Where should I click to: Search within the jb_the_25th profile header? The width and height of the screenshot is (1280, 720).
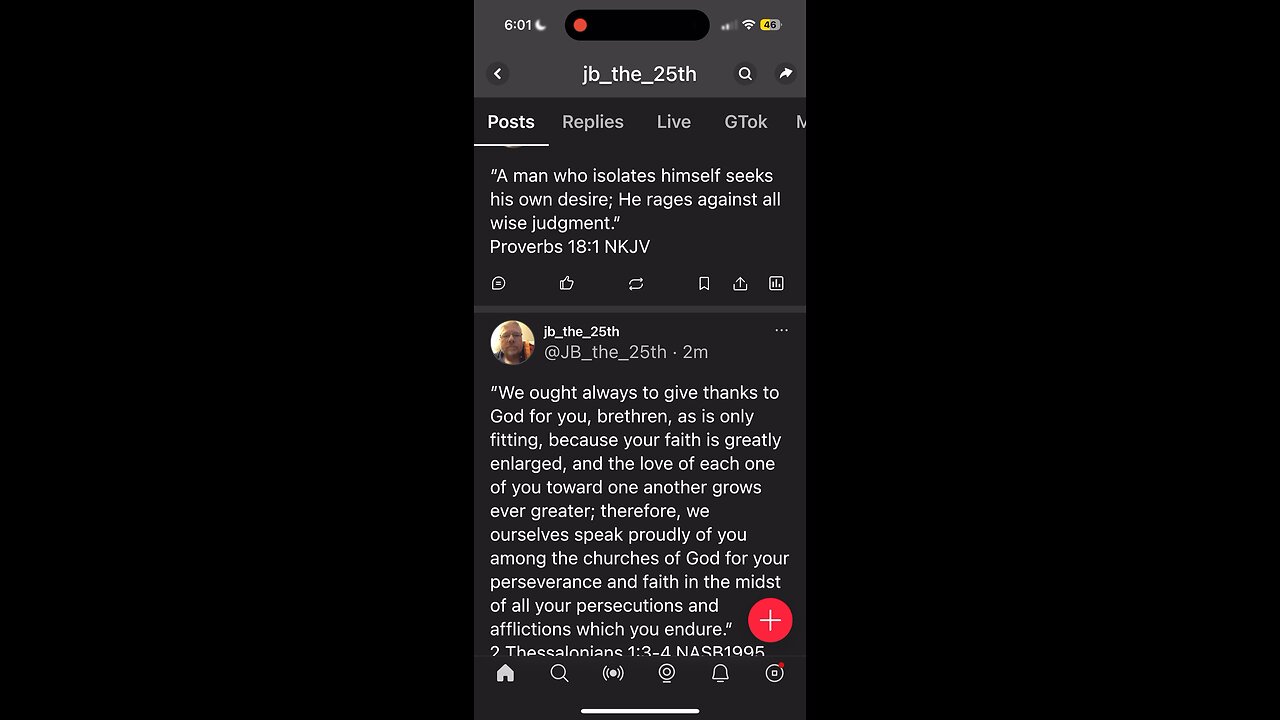tap(745, 74)
